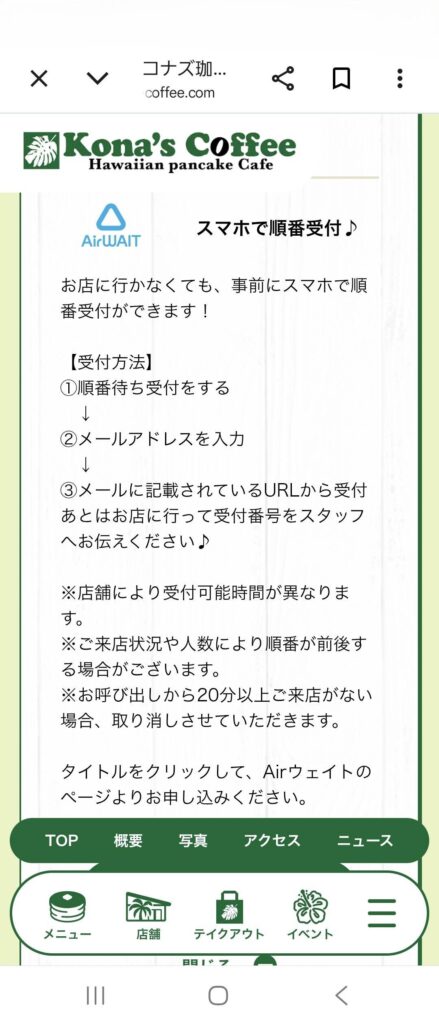Open the browser overflow menu
The height and width of the screenshot is (1024, 439).
[x=400, y=79]
